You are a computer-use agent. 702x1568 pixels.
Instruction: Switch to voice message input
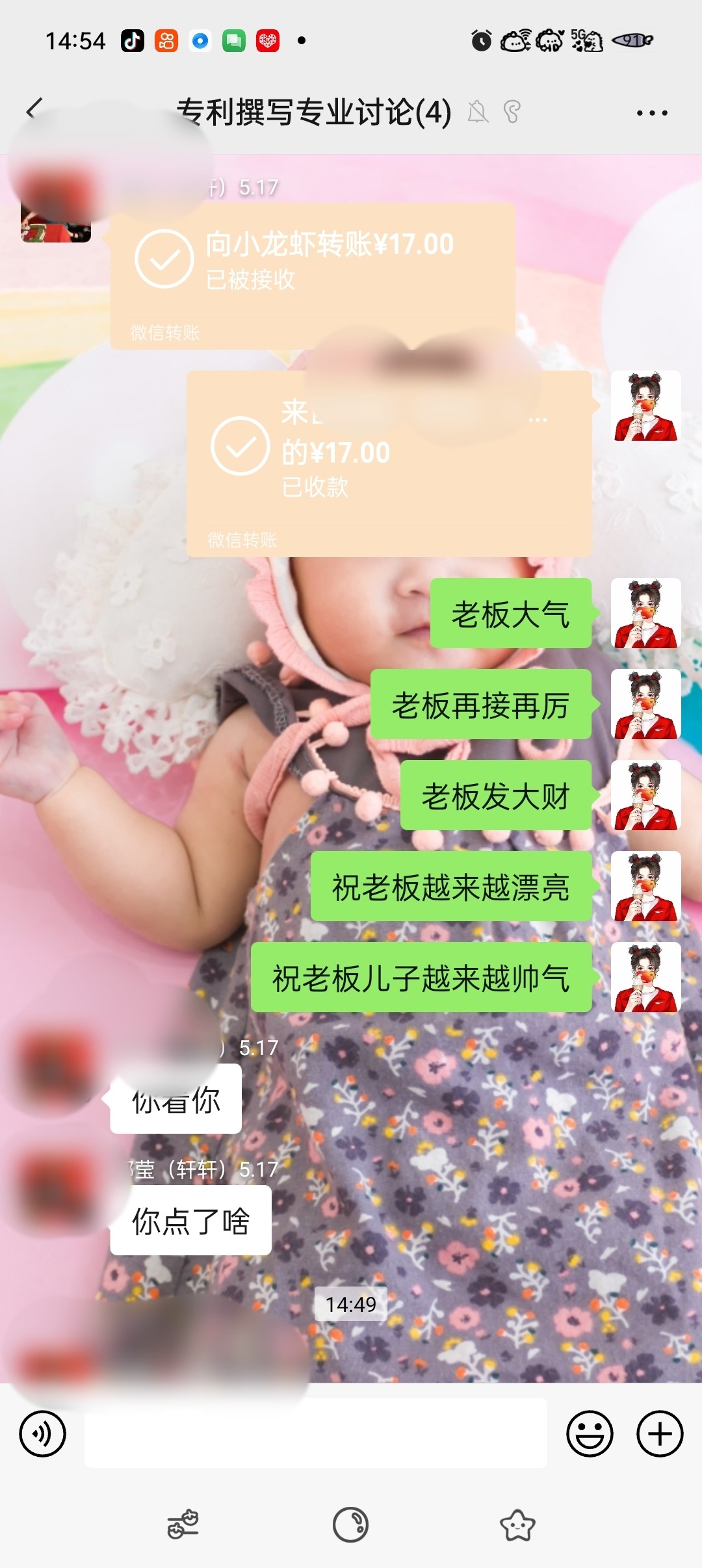43,1433
